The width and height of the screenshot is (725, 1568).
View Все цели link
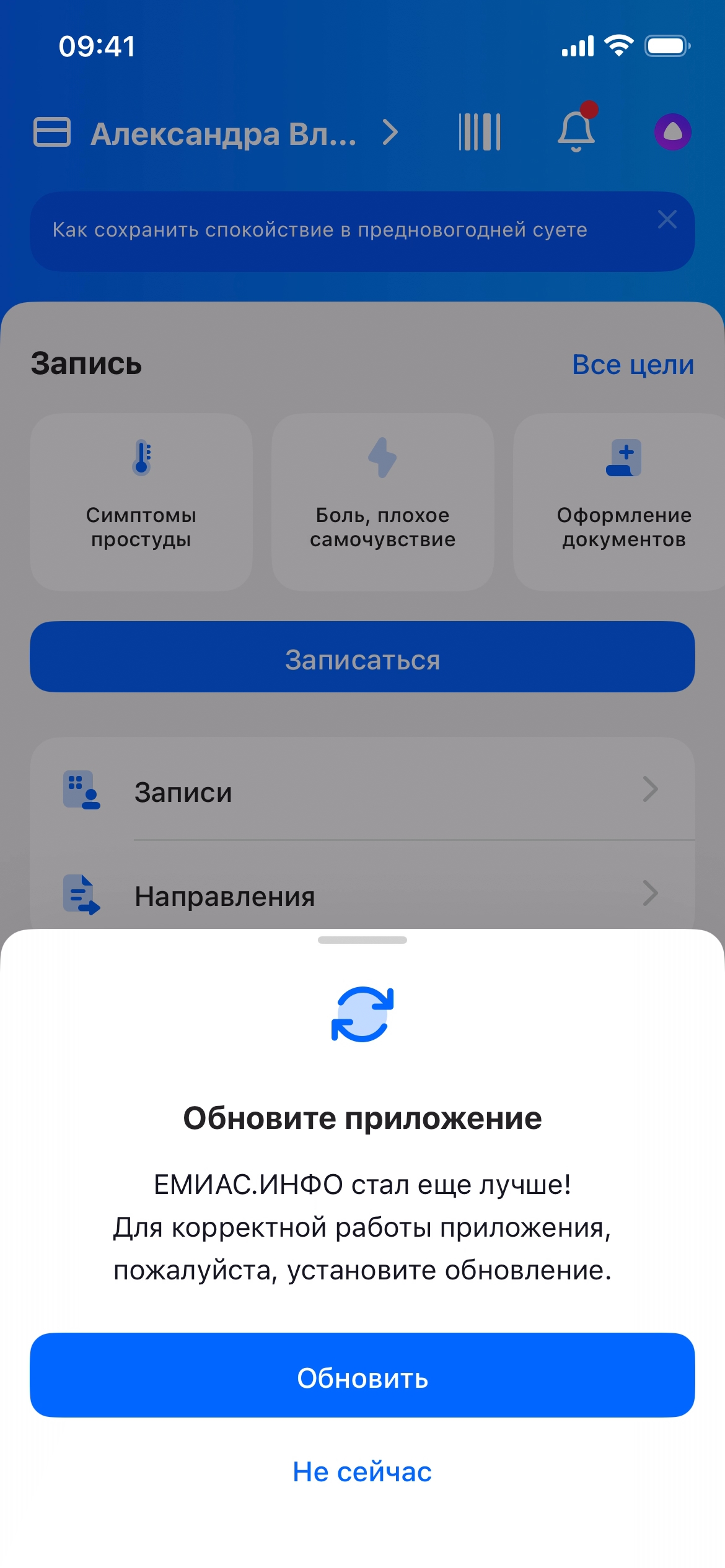click(633, 364)
